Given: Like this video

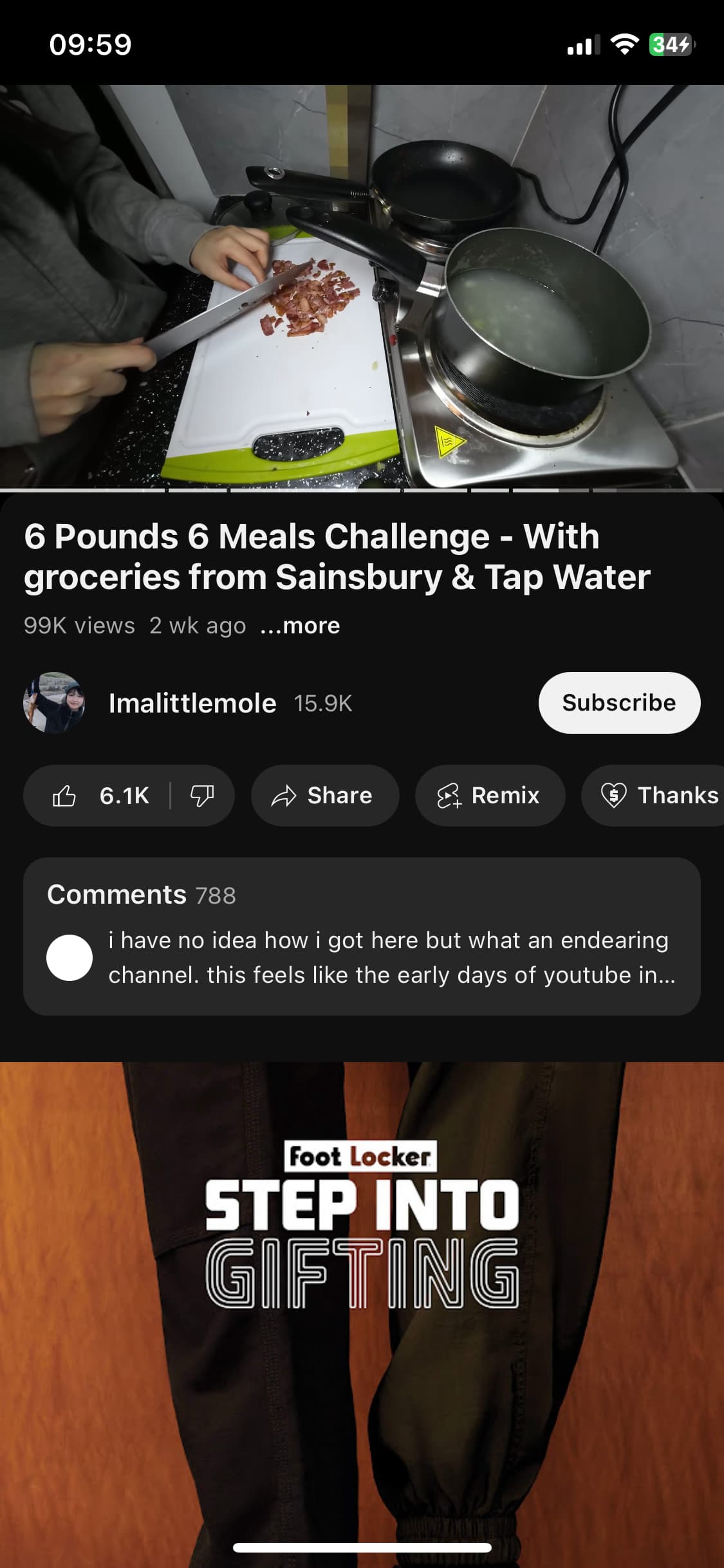Looking at the screenshot, I should [100, 796].
